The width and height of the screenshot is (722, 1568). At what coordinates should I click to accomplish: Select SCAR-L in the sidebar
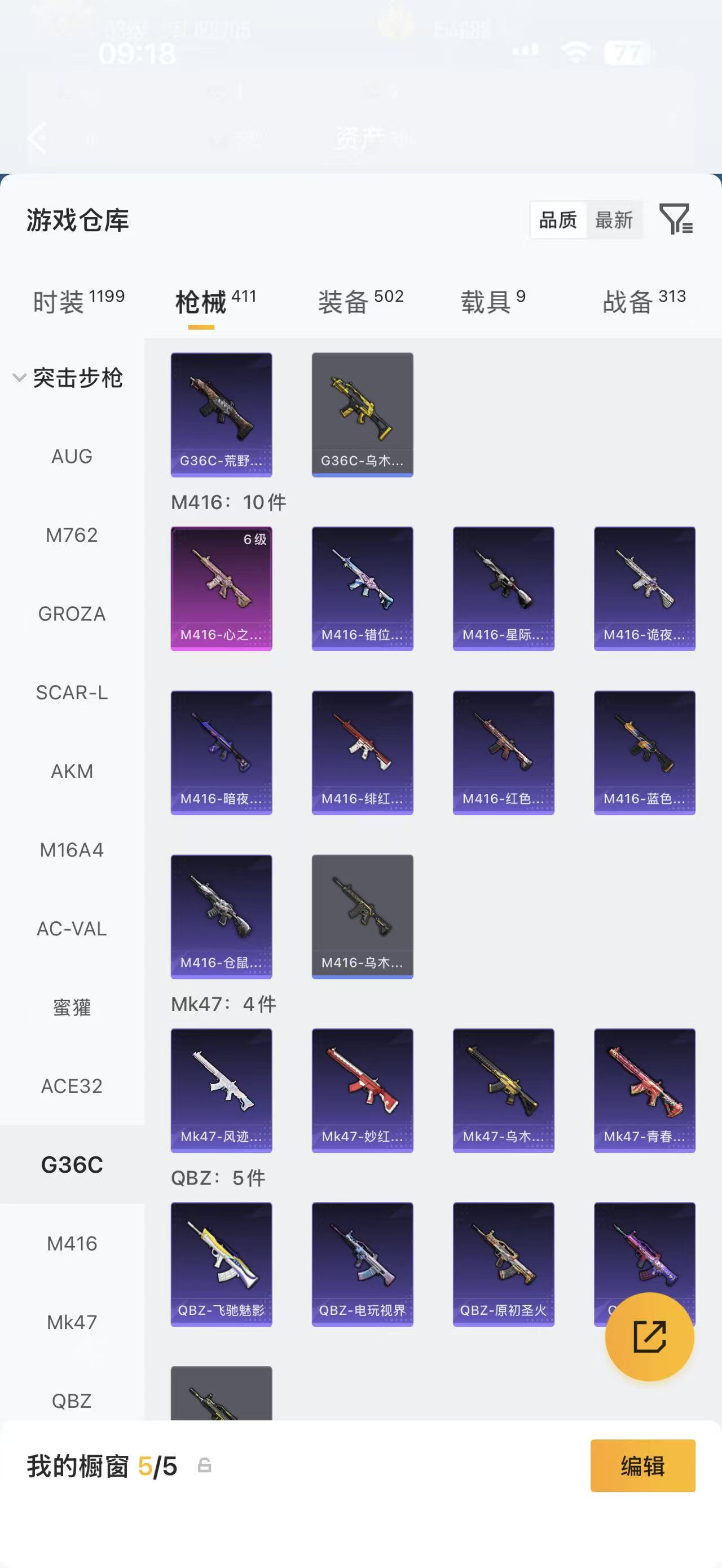72,693
